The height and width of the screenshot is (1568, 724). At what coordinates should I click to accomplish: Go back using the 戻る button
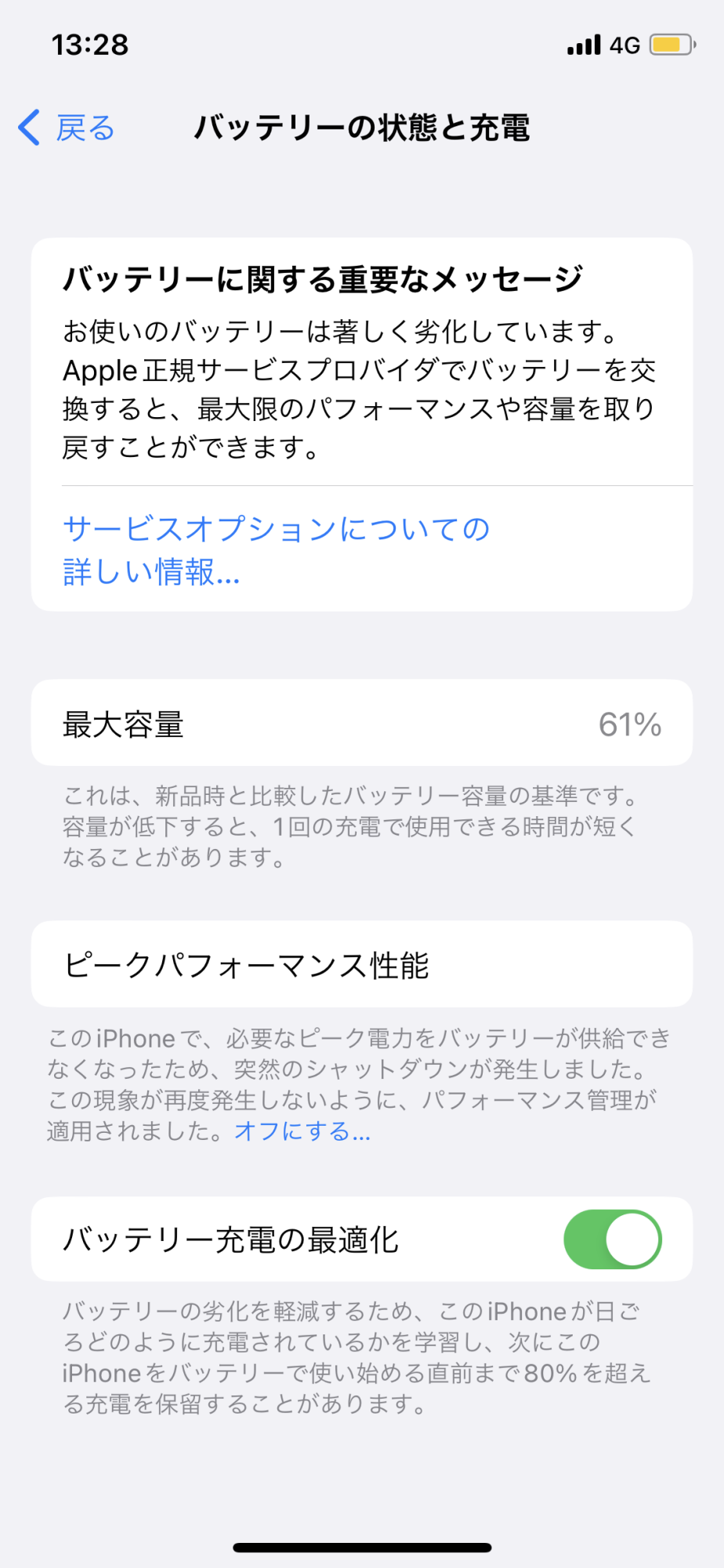pyautogui.click(x=67, y=128)
